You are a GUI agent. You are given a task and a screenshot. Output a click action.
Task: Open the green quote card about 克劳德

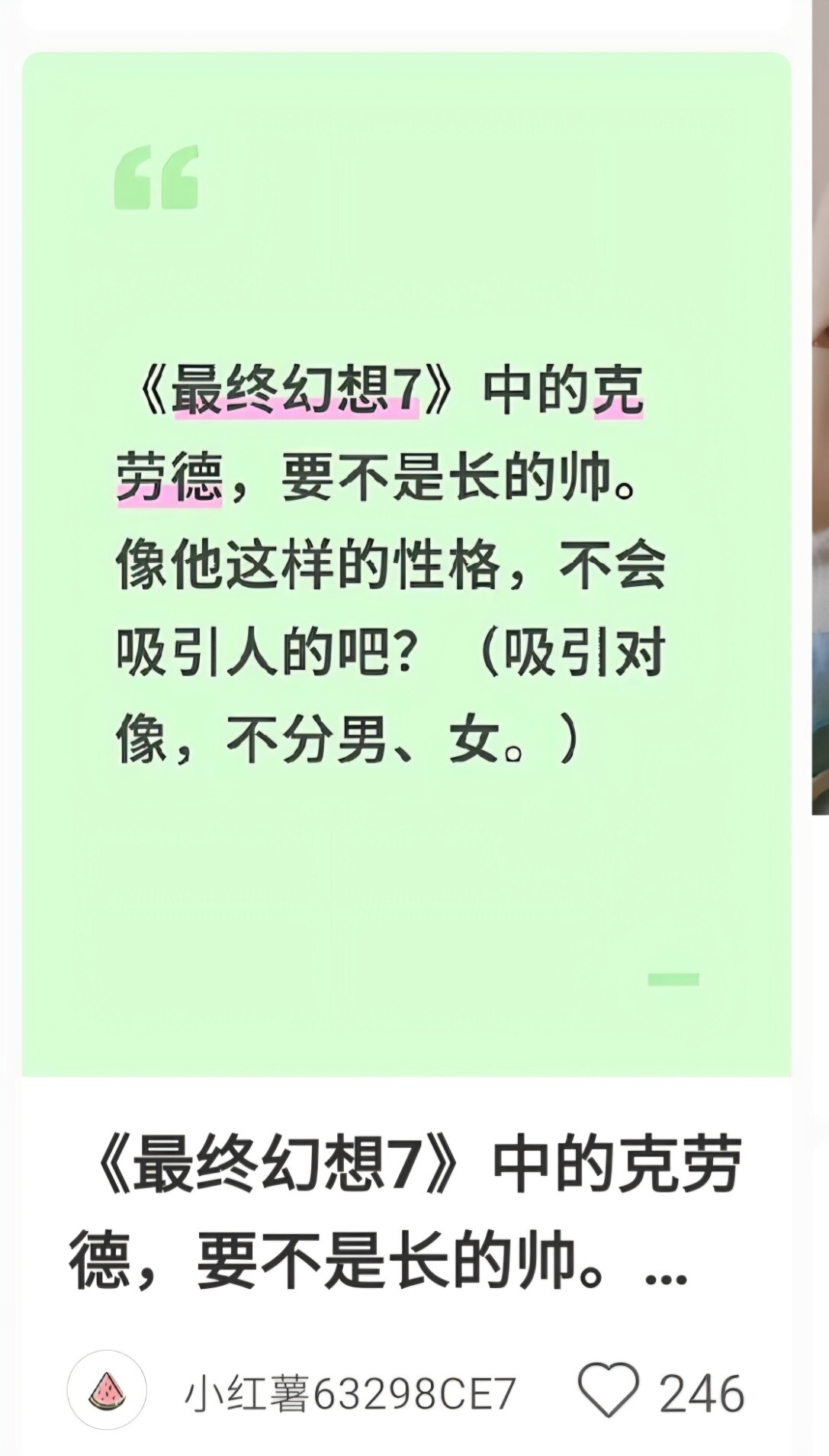[406, 564]
